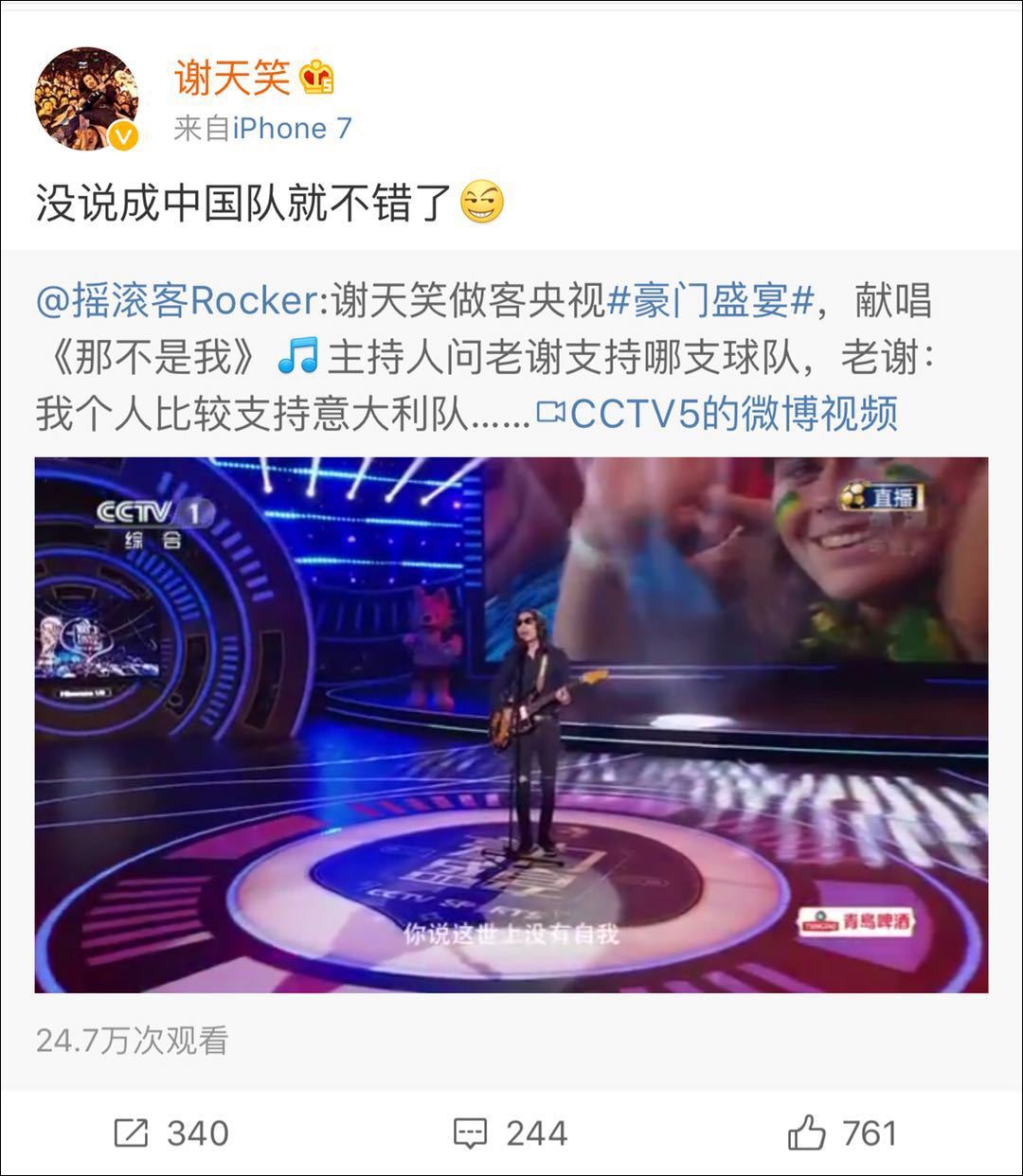
Task: Open the comments (244)
Action: point(511,1132)
